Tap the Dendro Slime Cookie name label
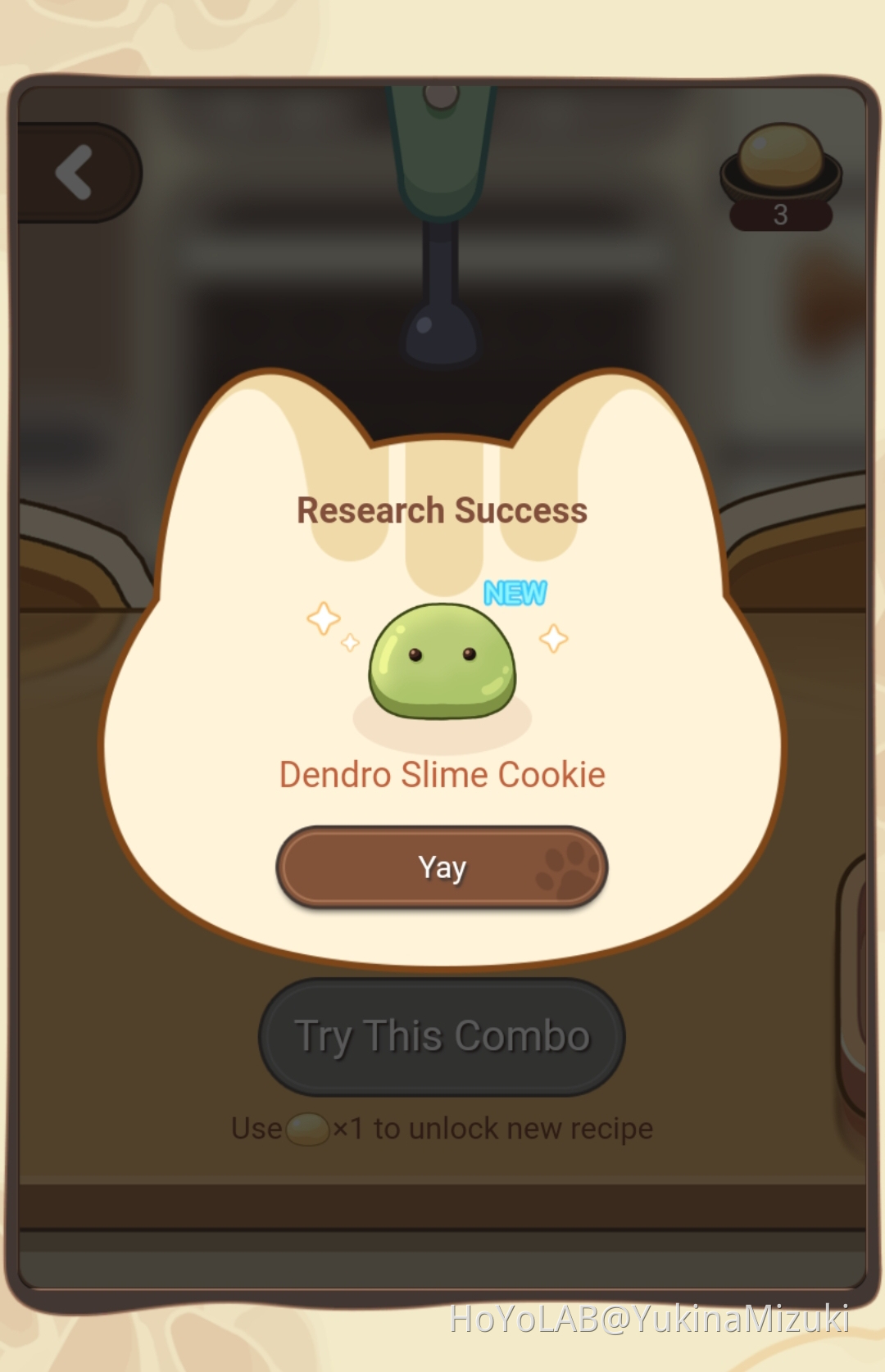This screenshot has height=1372, width=885. 442,774
